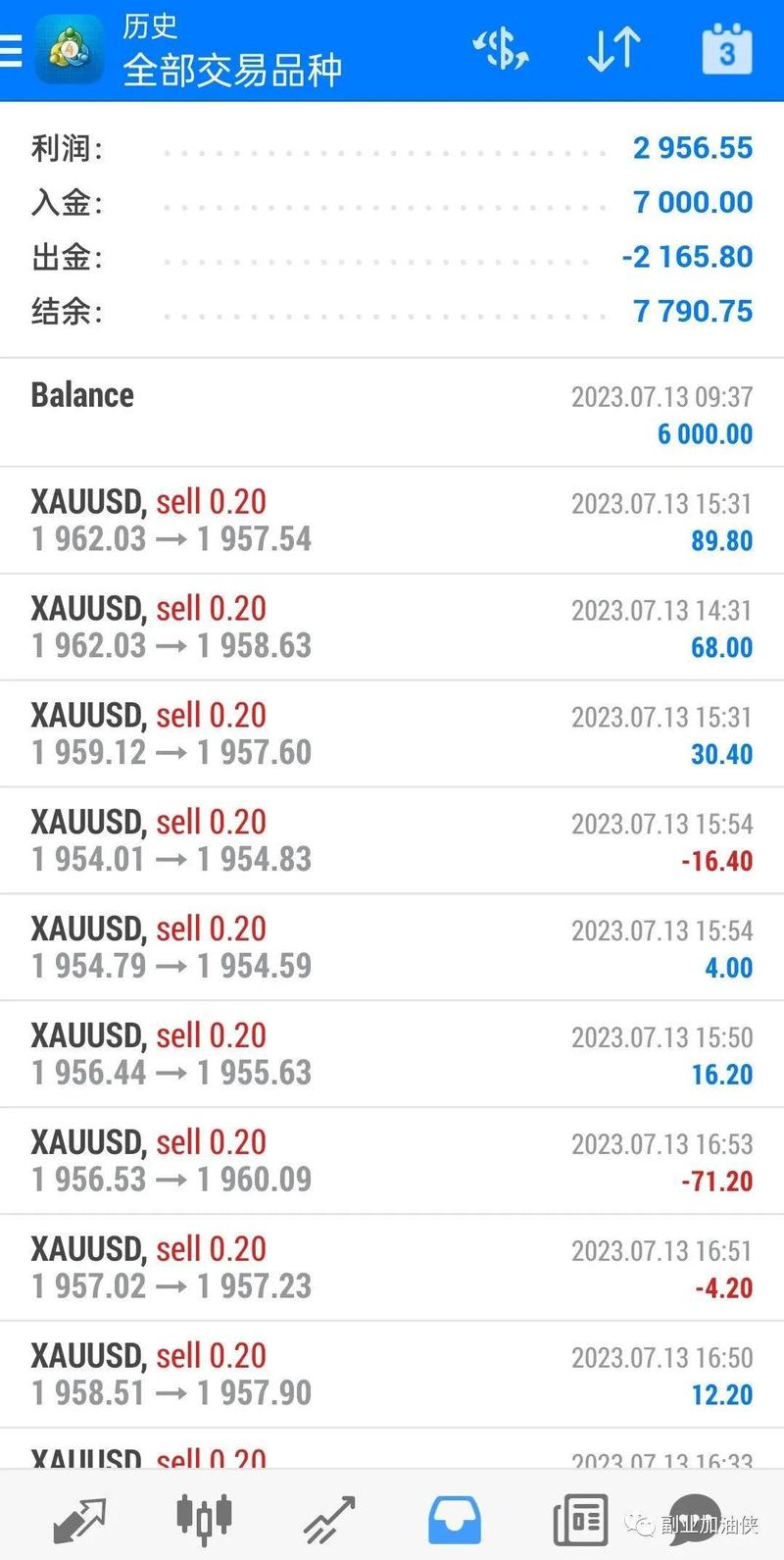The image size is (784, 1560).
Task: Show details of the 16.20 profit trade
Action: pyautogui.click(x=392, y=1055)
